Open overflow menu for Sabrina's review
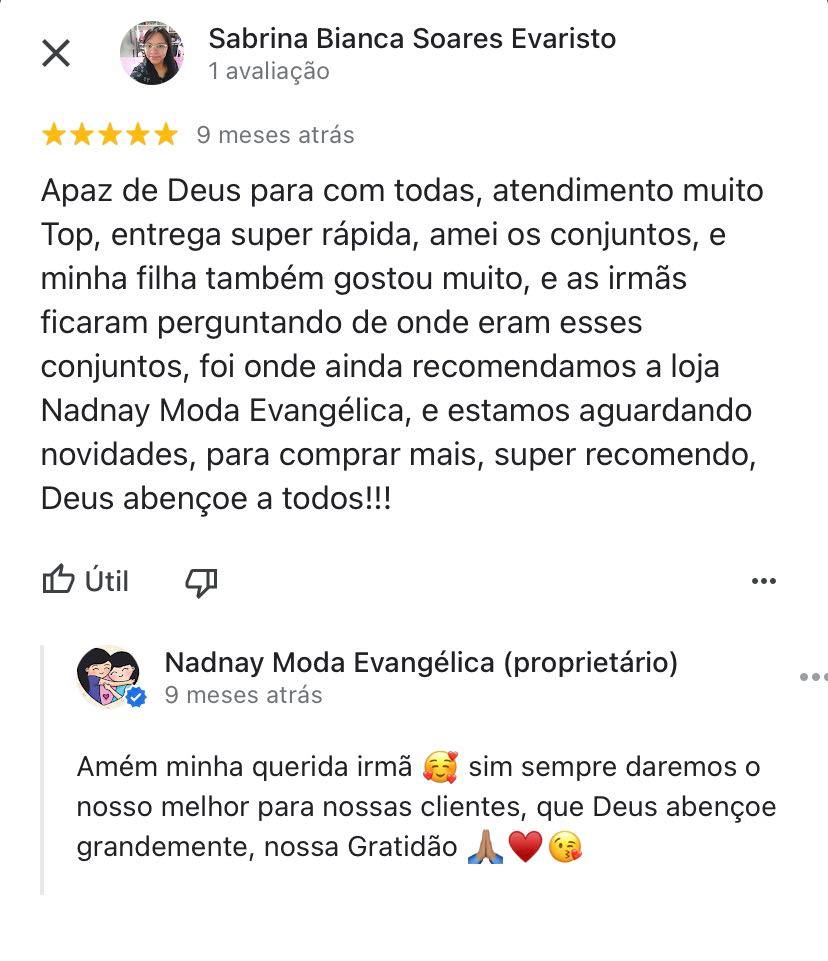This screenshot has height=961, width=828. (x=763, y=581)
